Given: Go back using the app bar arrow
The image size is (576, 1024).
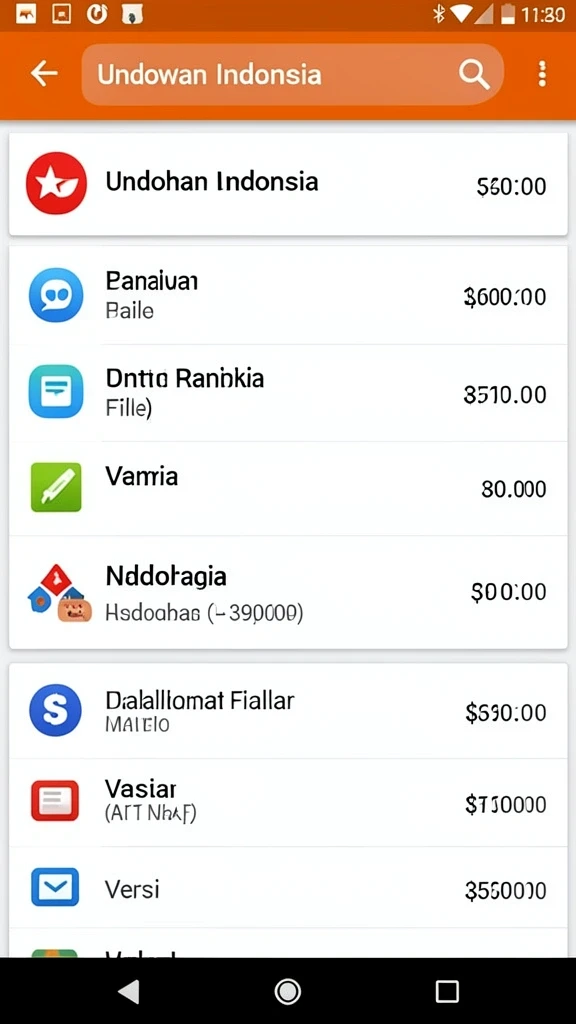Looking at the screenshot, I should (44, 74).
